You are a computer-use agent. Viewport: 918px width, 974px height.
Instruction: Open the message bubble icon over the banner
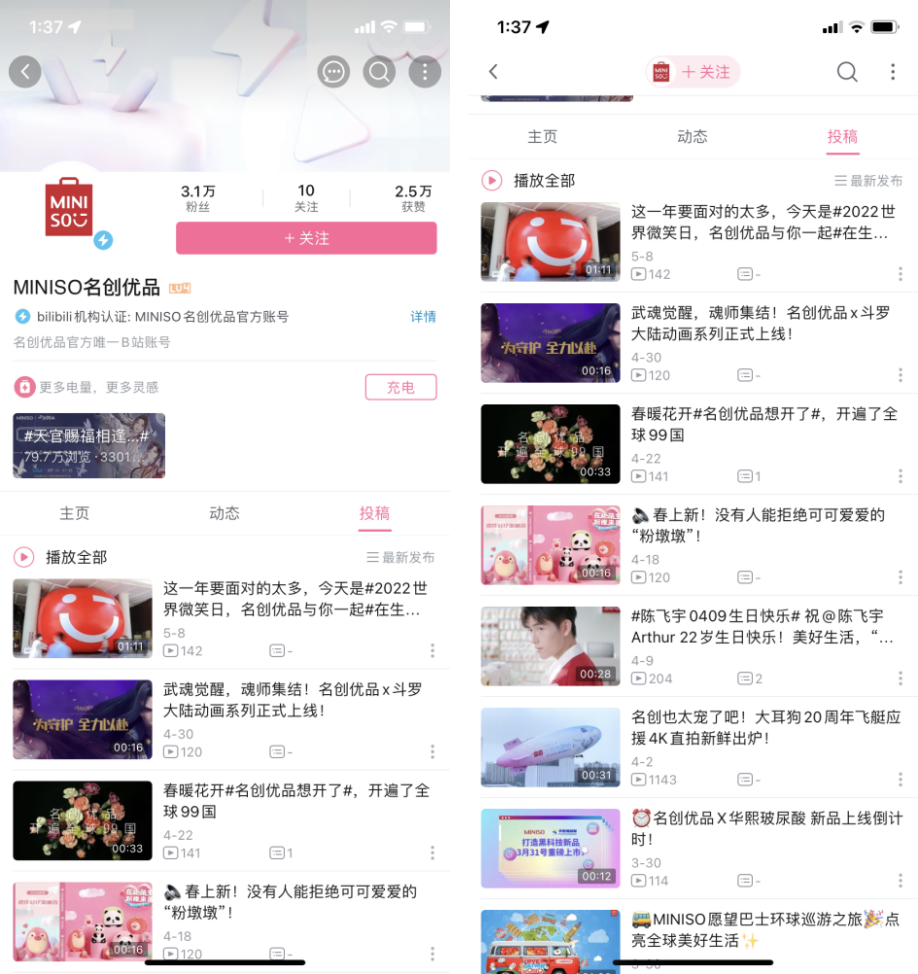click(x=334, y=71)
